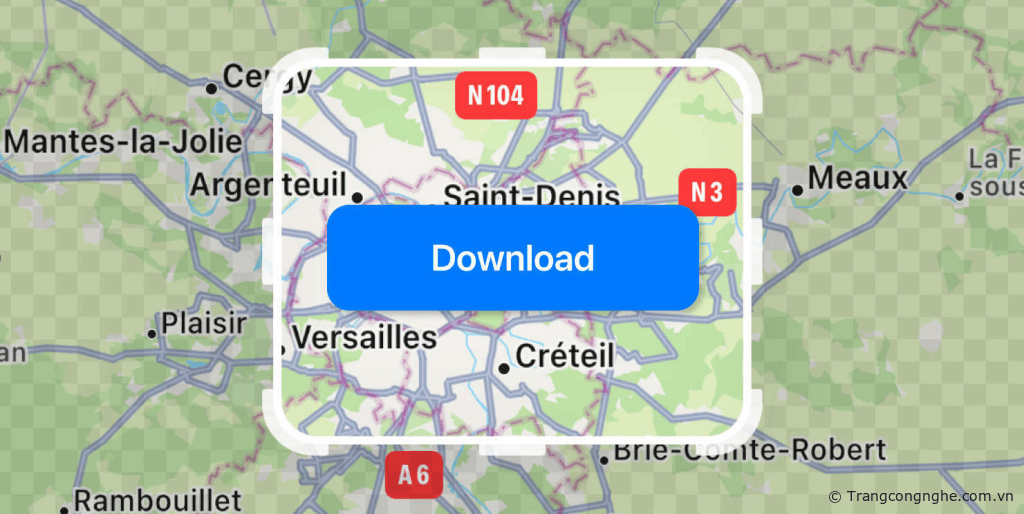Tap the blue Download button

tap(512, 258)
